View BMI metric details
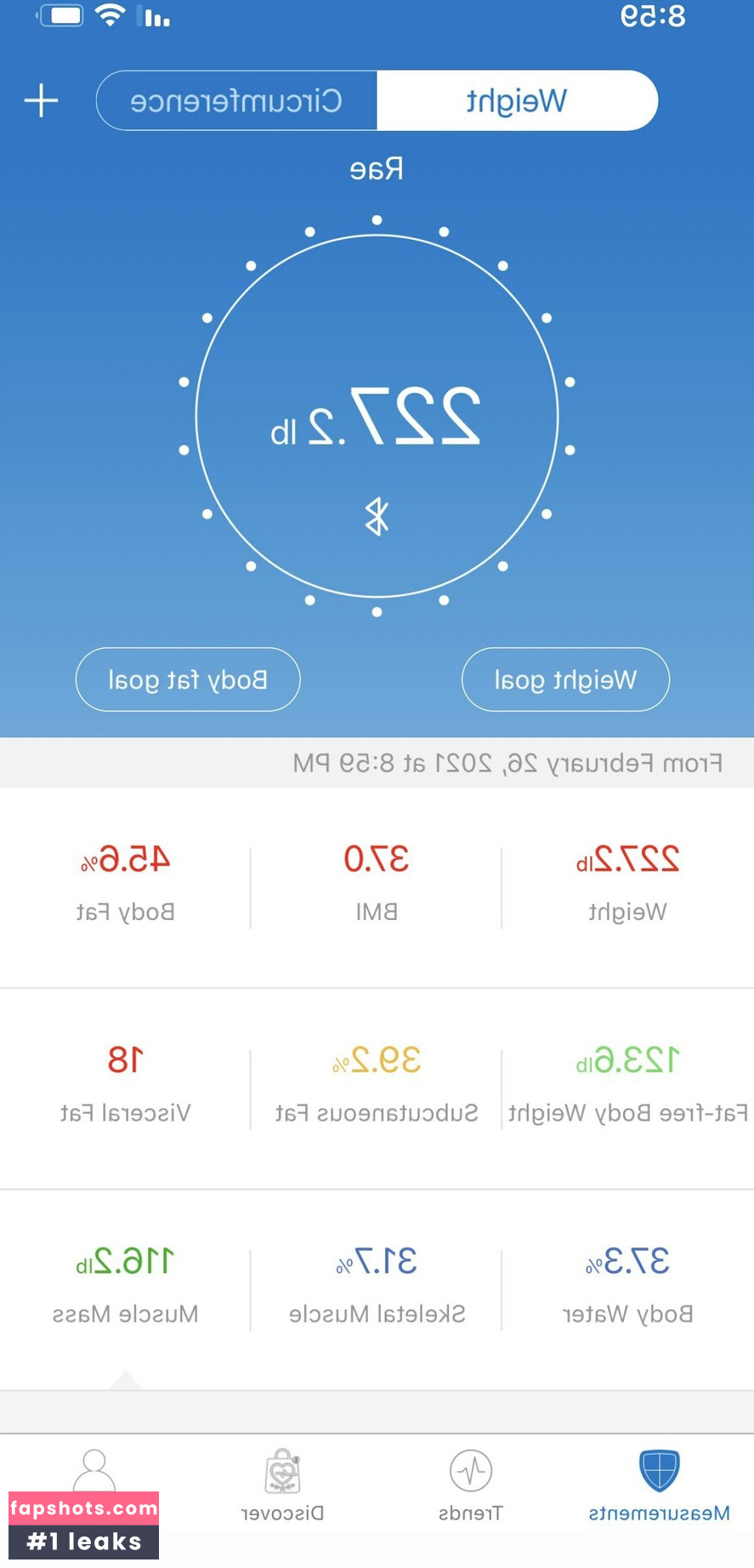 376,884
